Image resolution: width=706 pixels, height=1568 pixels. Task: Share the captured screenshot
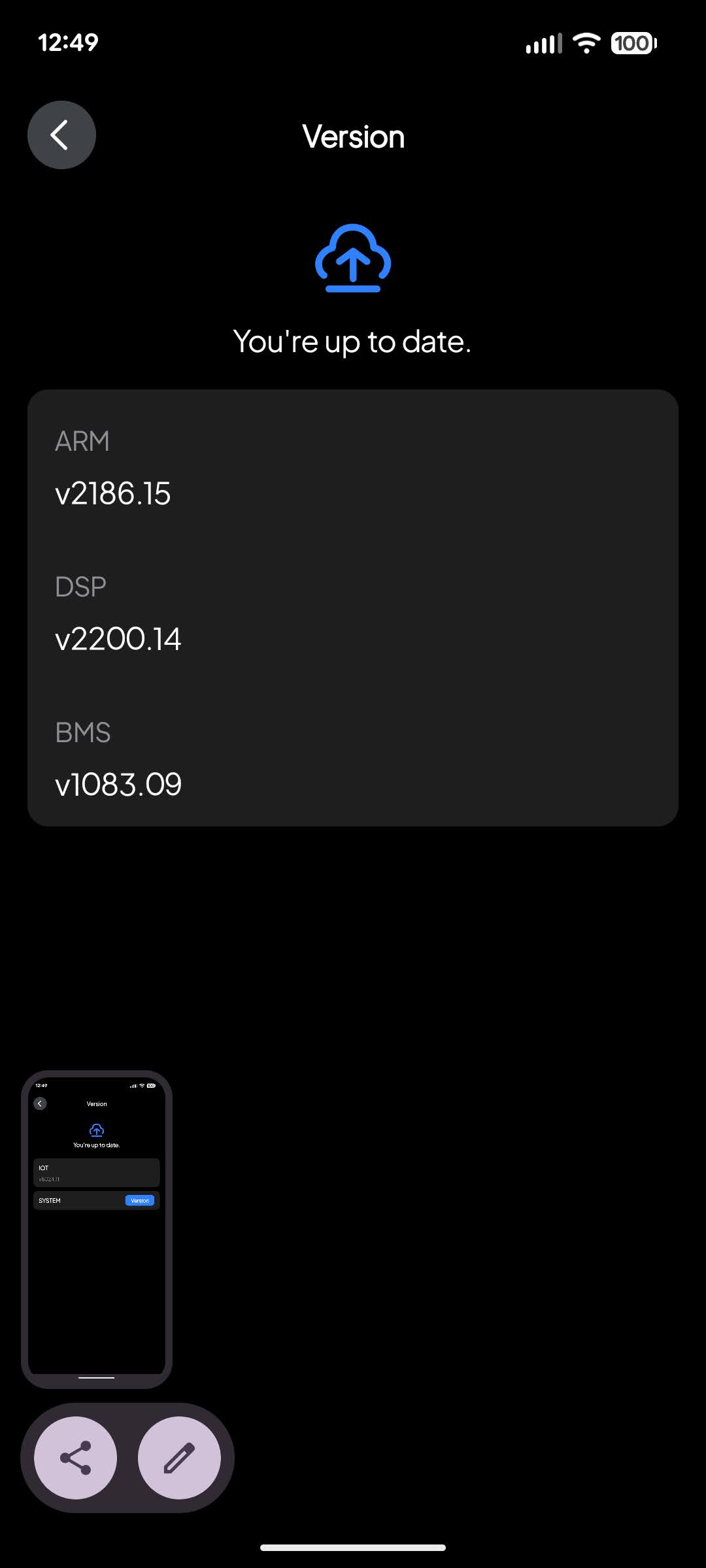point(76,1458)
